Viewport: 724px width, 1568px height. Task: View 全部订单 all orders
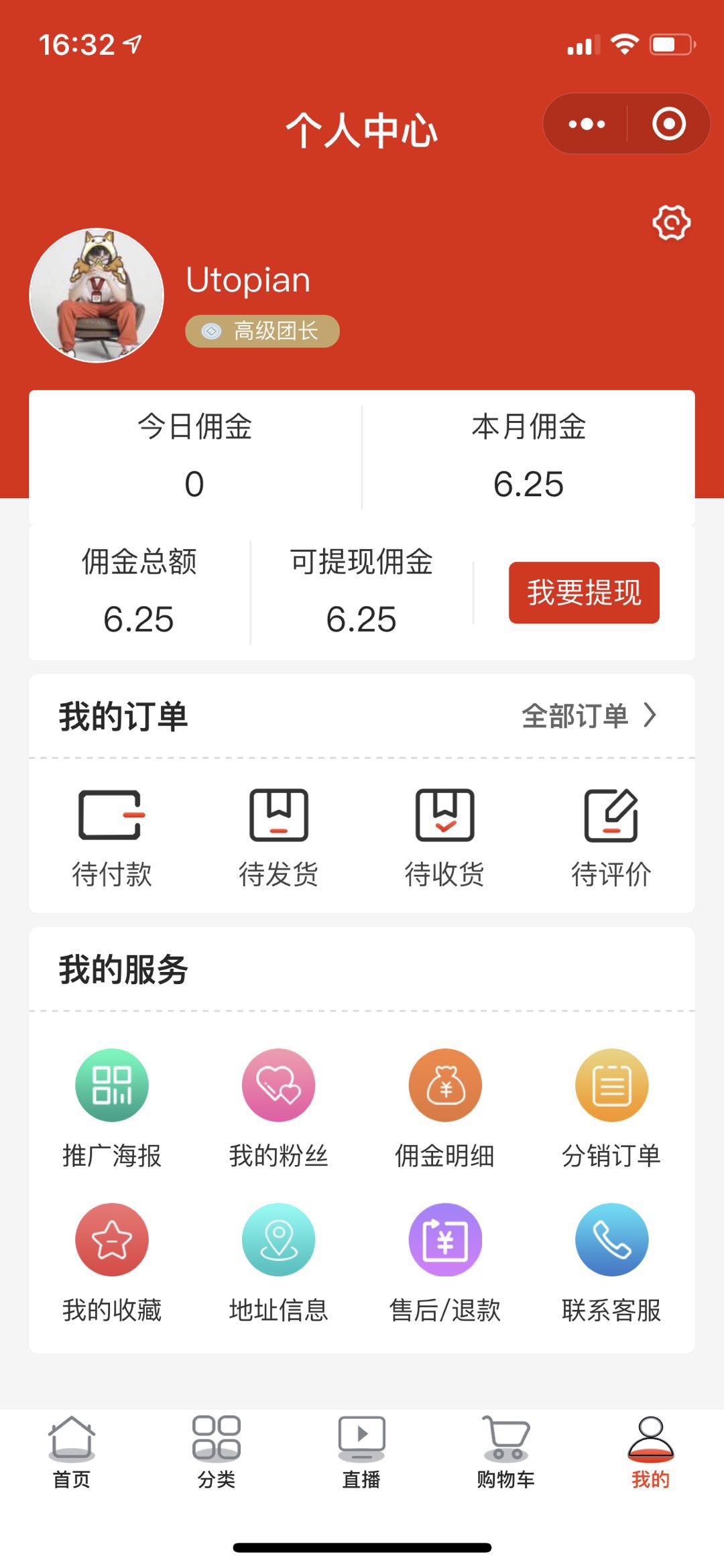click(x=589, y=715)
